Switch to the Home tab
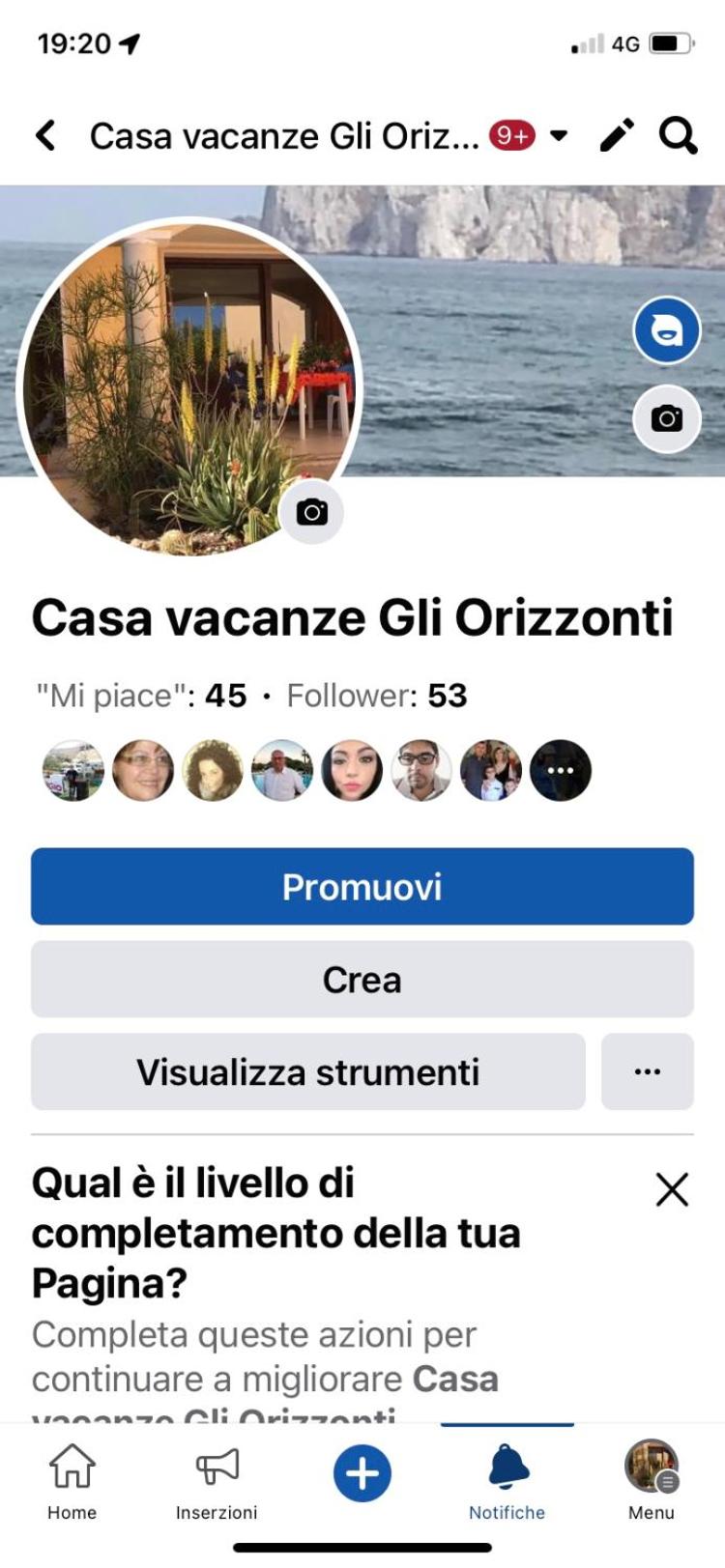 click(72, 1482)
